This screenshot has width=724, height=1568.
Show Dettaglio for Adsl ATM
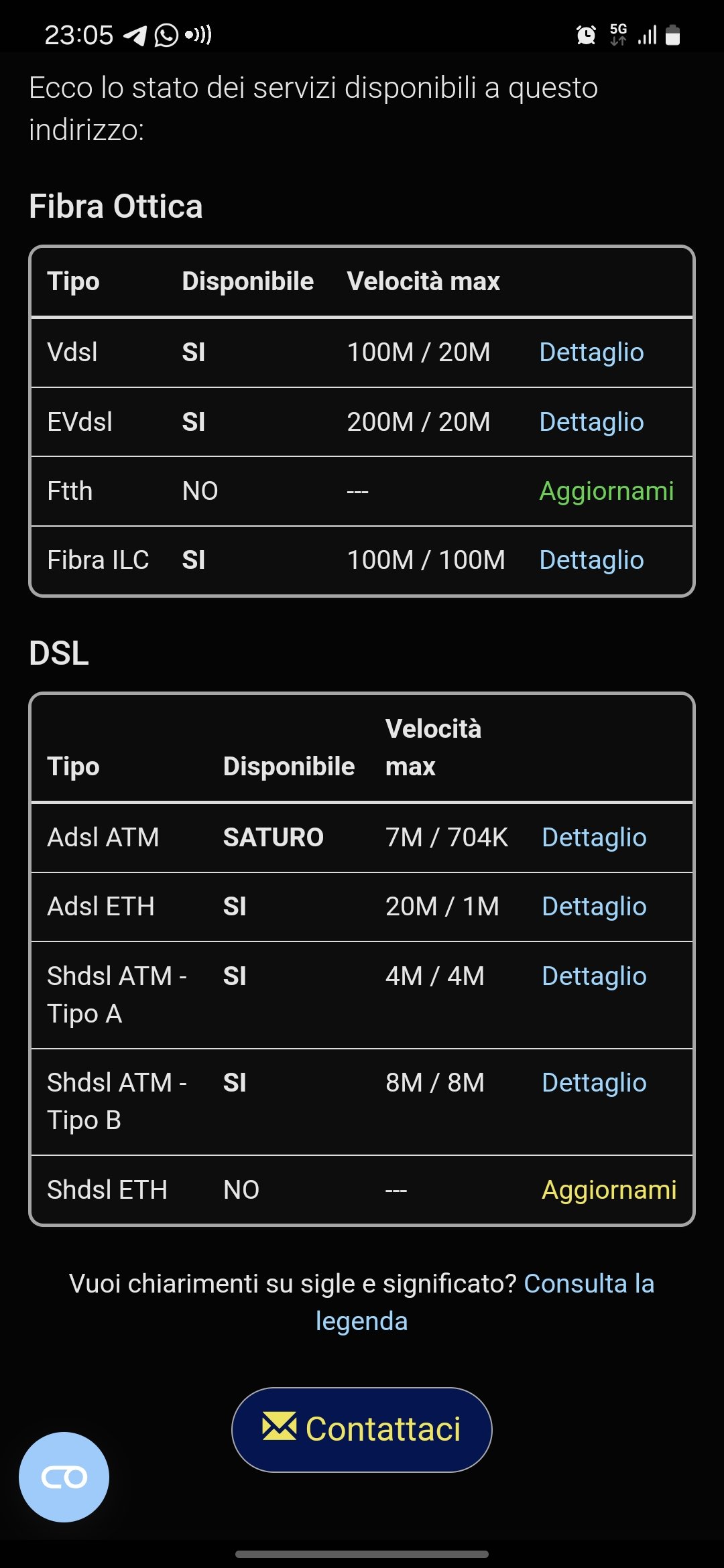tap(594, 838)
